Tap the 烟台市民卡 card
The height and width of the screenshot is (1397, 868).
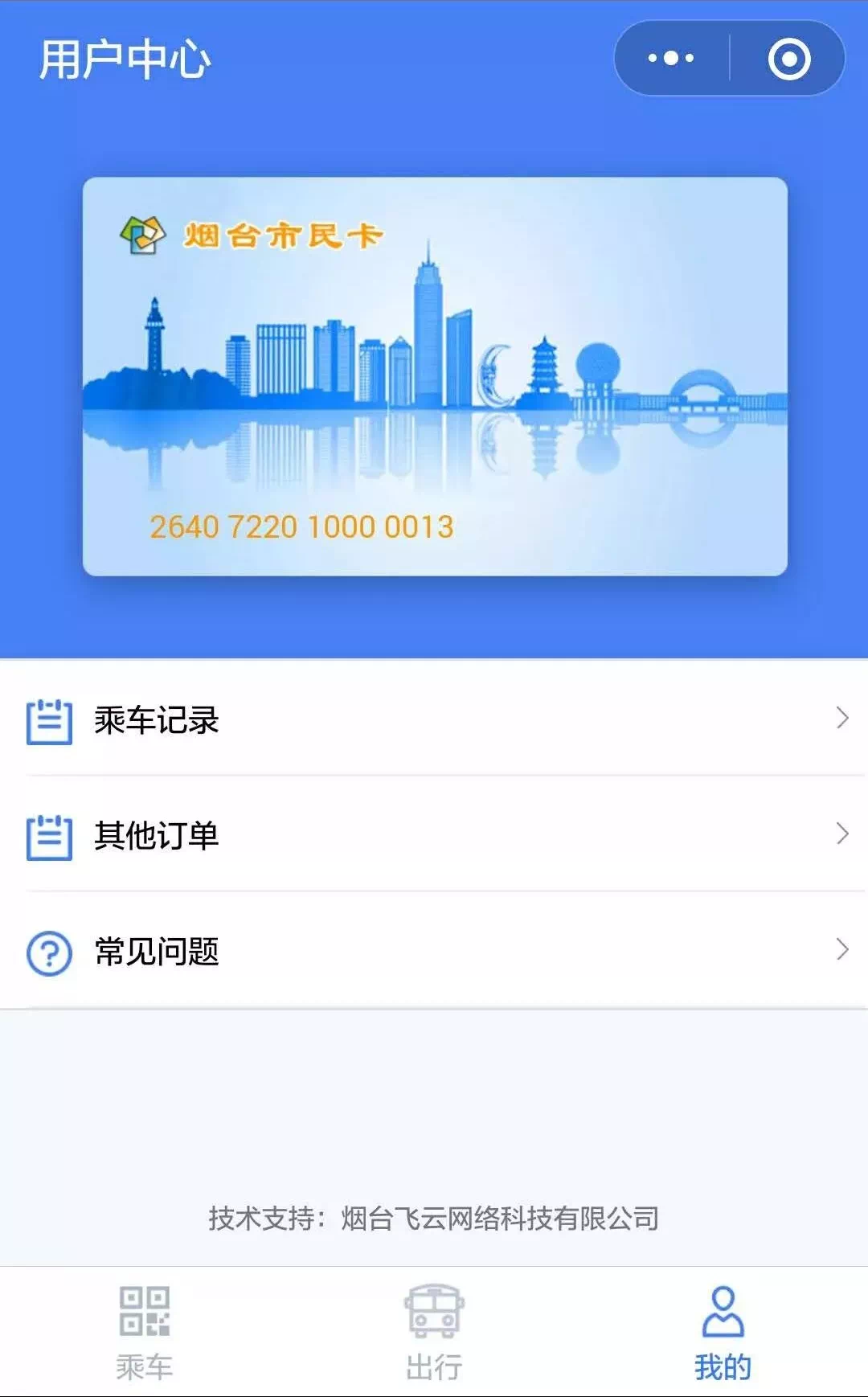[x=435, y=376]
